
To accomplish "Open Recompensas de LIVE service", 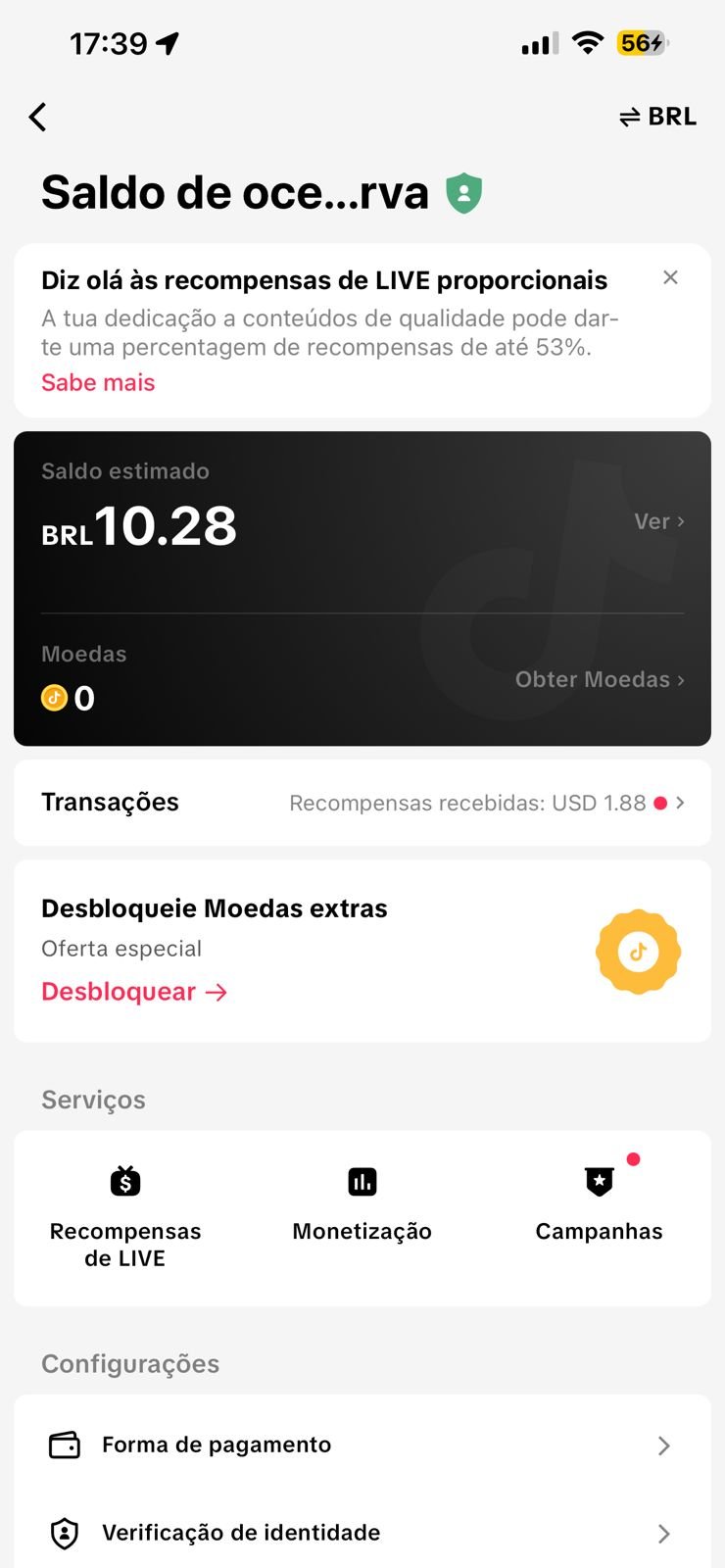I will 125,1217.
